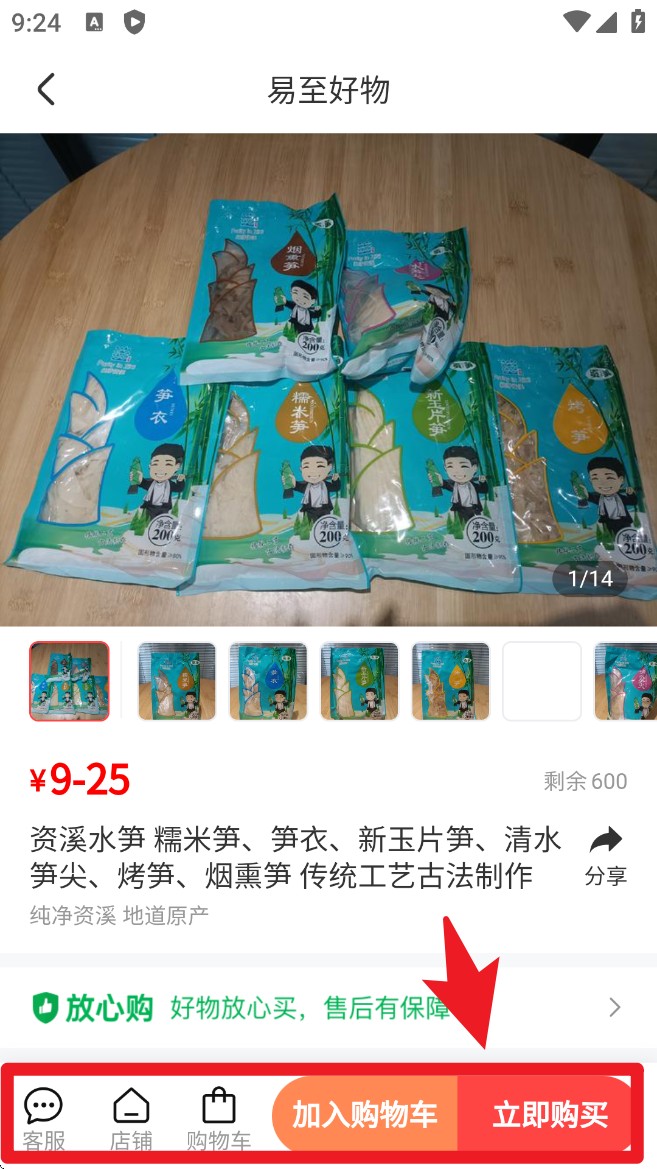Open the 放心购 guarantee details
Image resolution: width=657 pixels, height=1169 pixels.
coord(328,1007)
